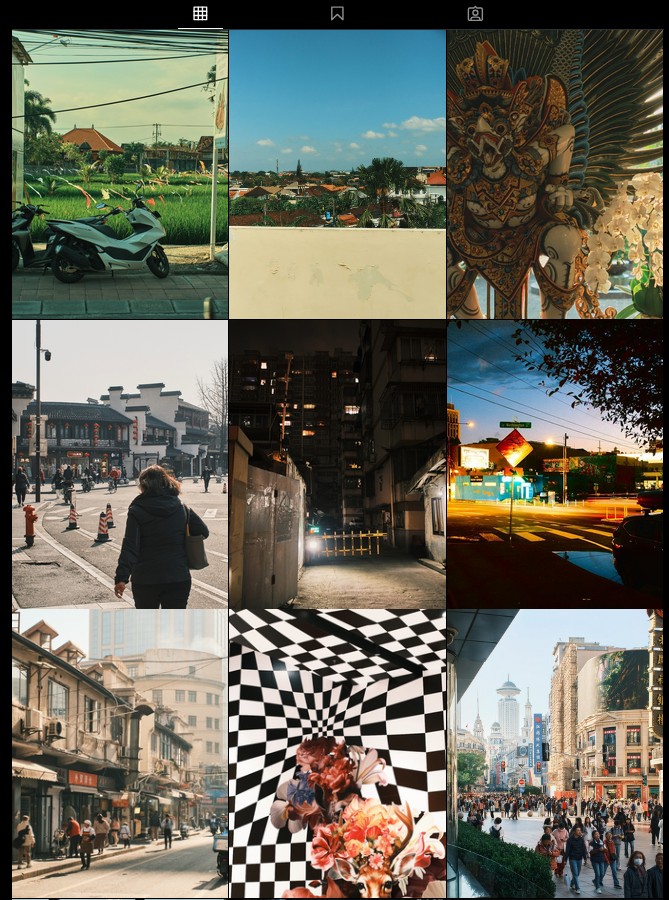The width and height of the screenshot is (669, 900).
Task: Open the dark night alley photo
Action: (337, 464)
